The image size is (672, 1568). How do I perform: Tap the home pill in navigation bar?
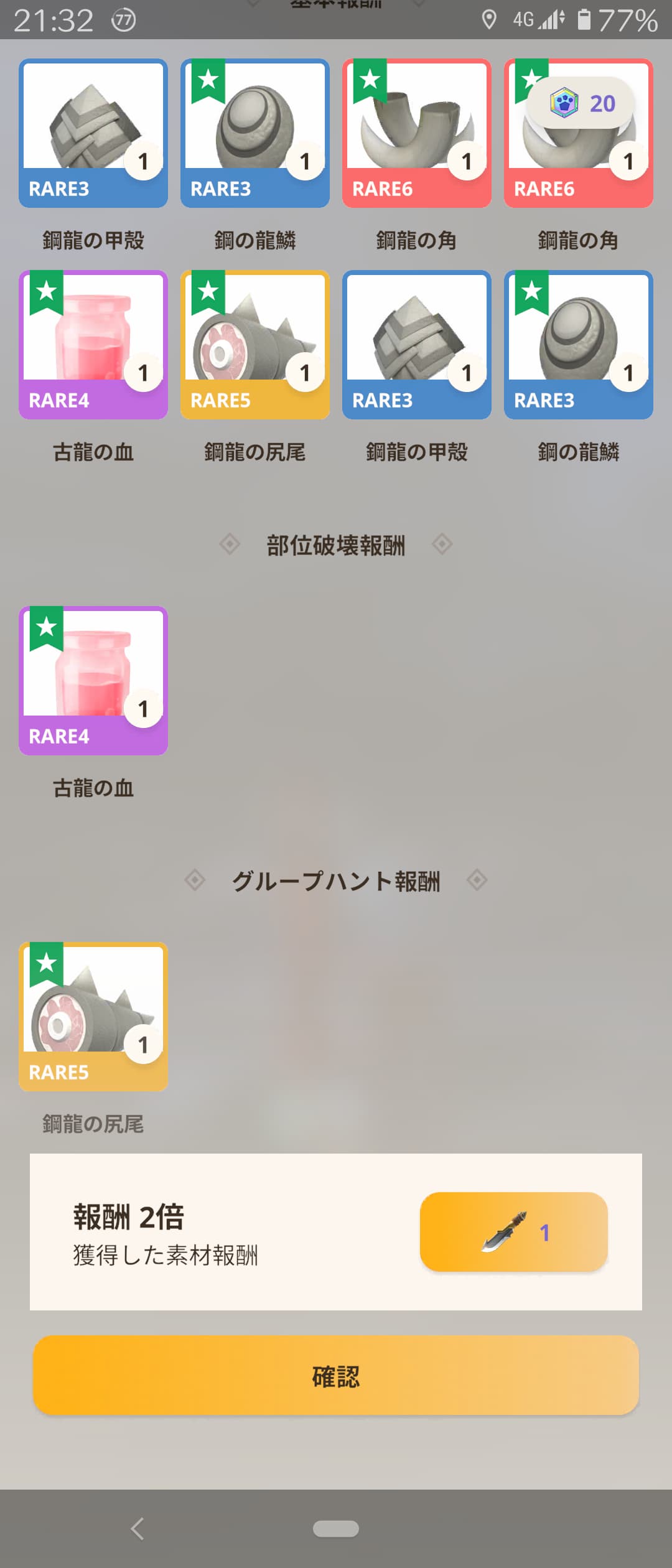coord(336,1528)
